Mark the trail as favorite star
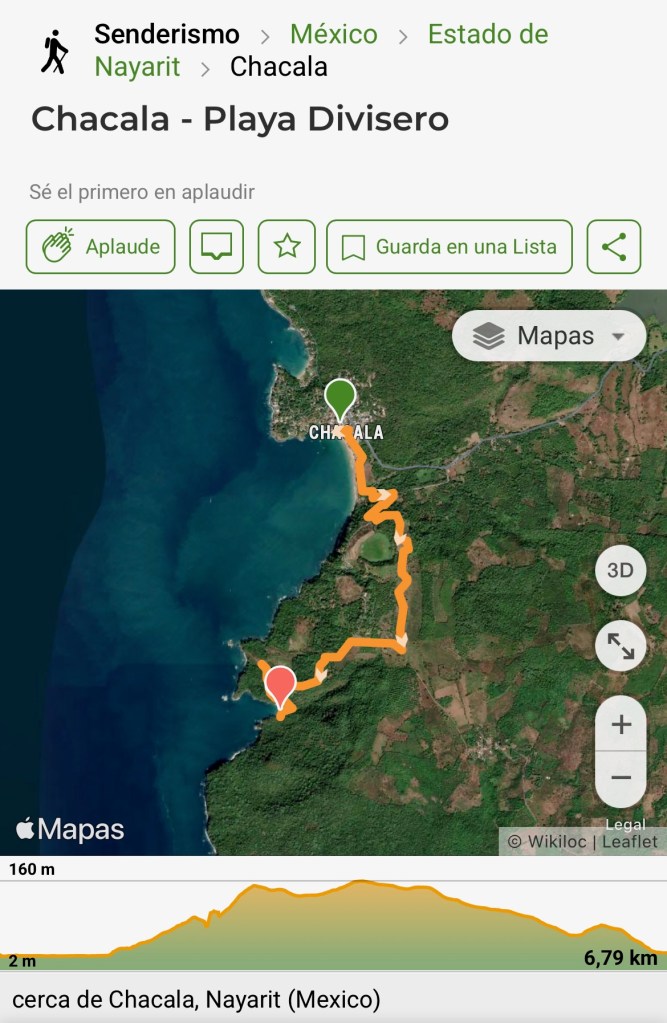This screenshot has width=667, height=1023. click(287, 247)
